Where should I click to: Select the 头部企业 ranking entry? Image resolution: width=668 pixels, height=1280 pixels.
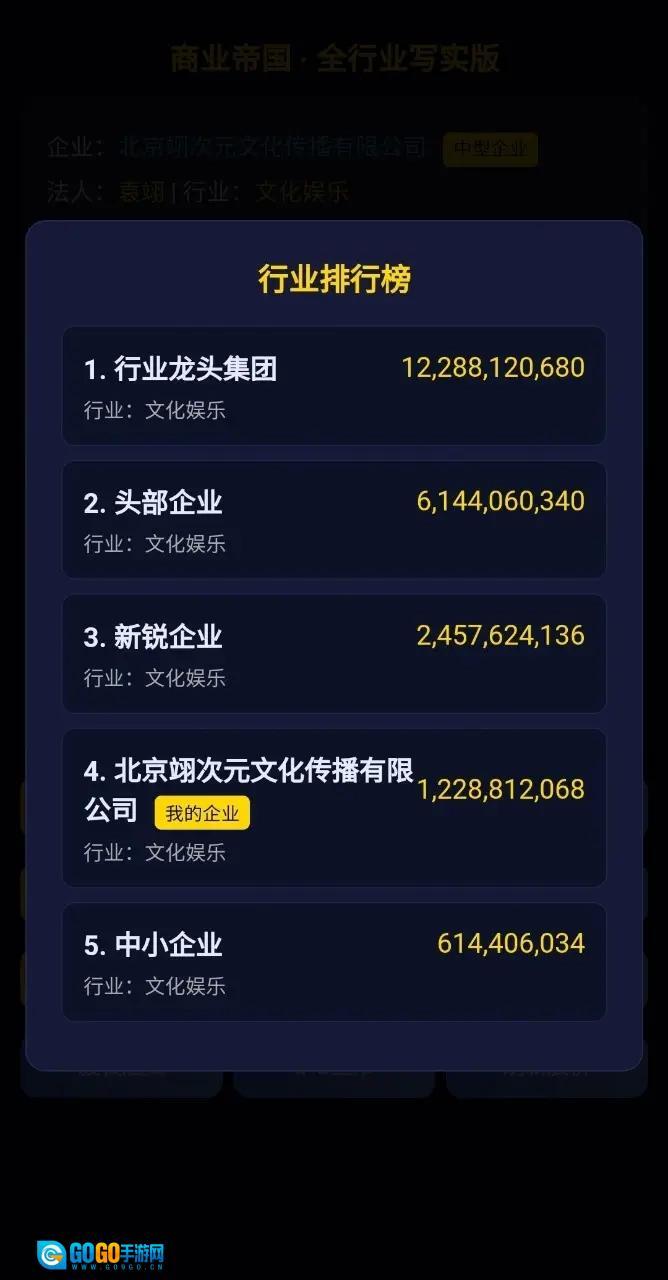pyautogui.click(x=333, y=520)
